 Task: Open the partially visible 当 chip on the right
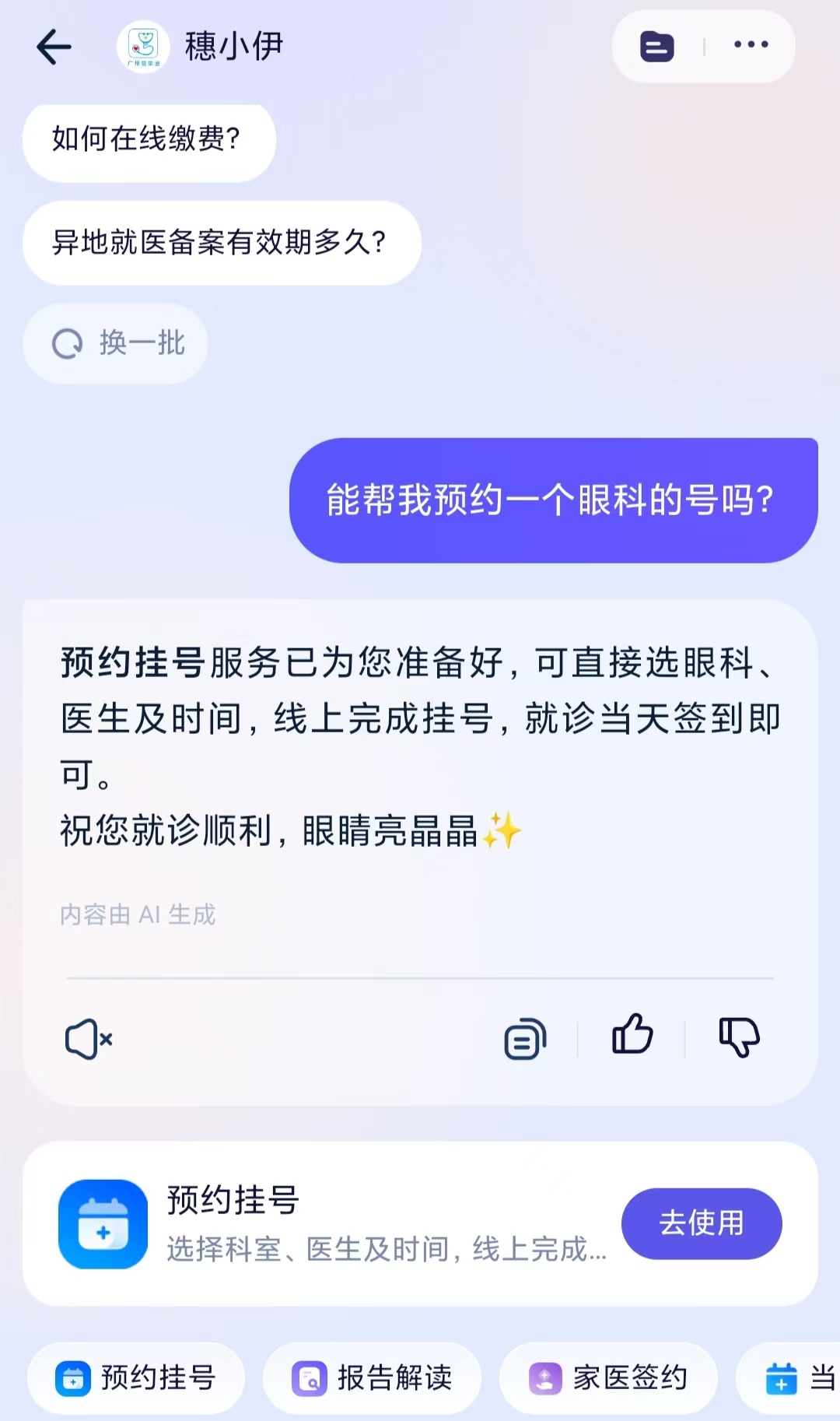793,1377
